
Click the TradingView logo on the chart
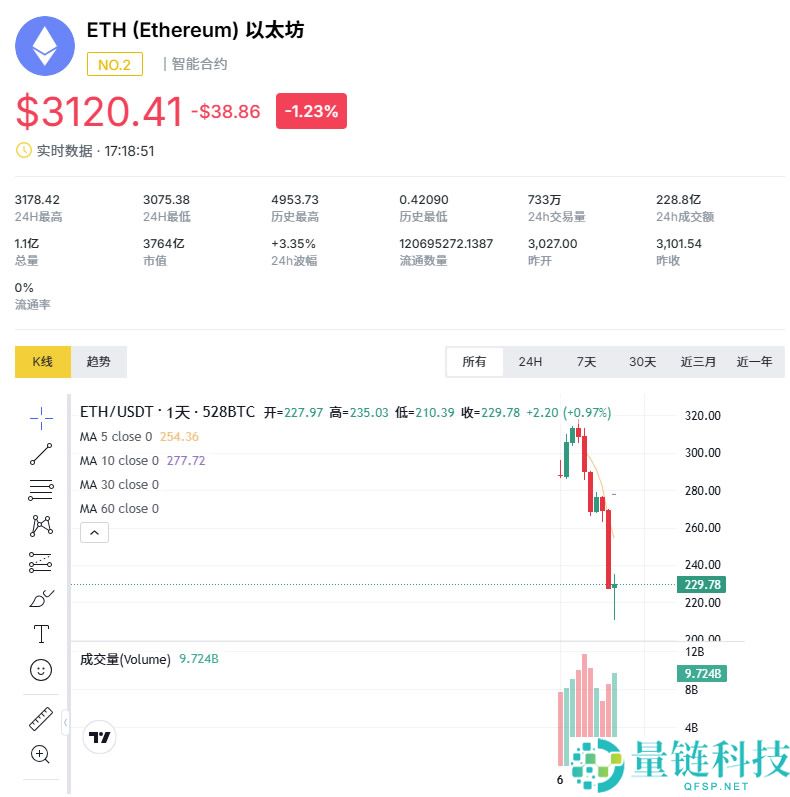[x=99, y=737]
